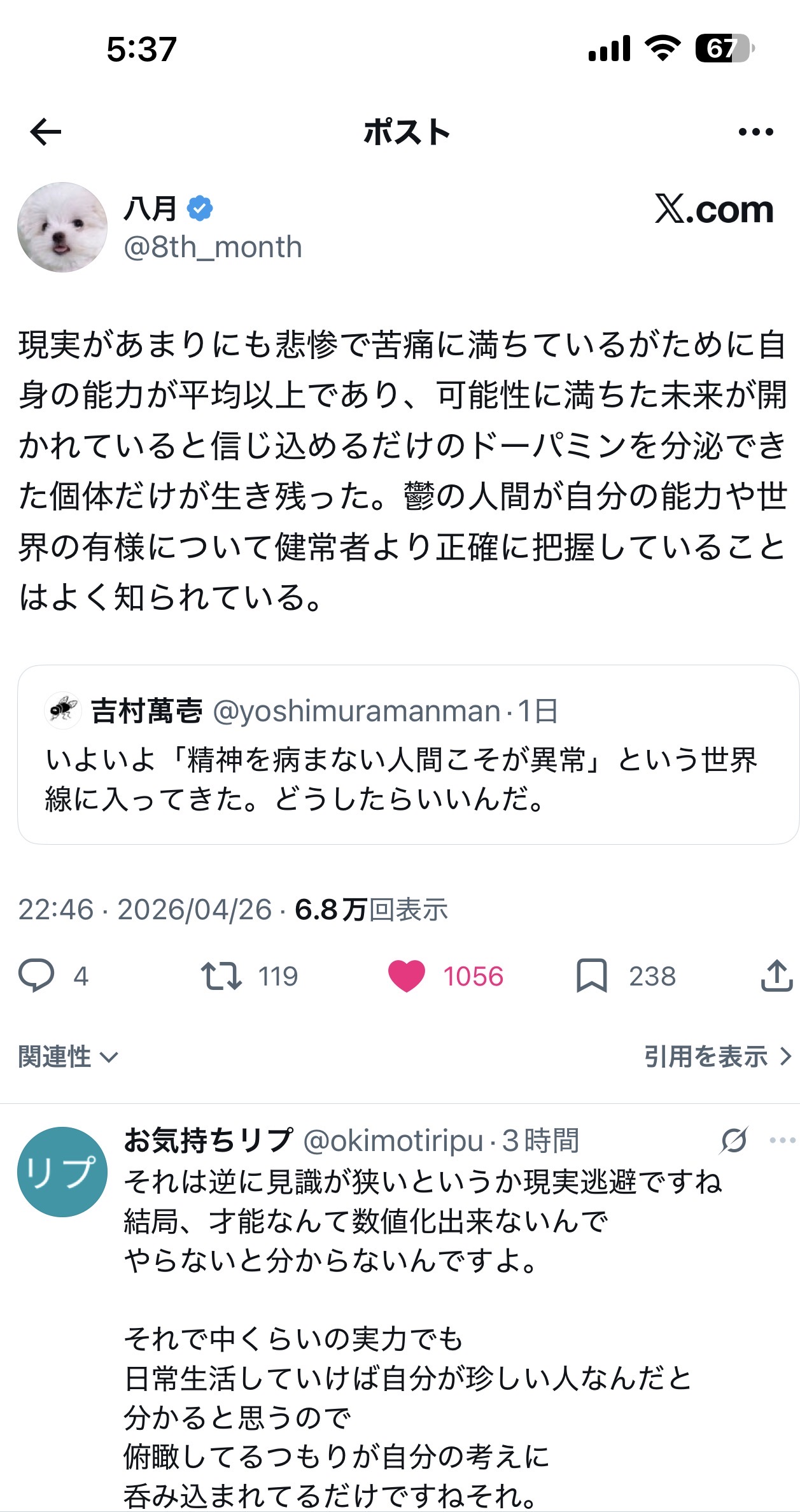This screenshot has height=1512, width=800.
Task: Share 八月's post
Action: pos(776,976)
